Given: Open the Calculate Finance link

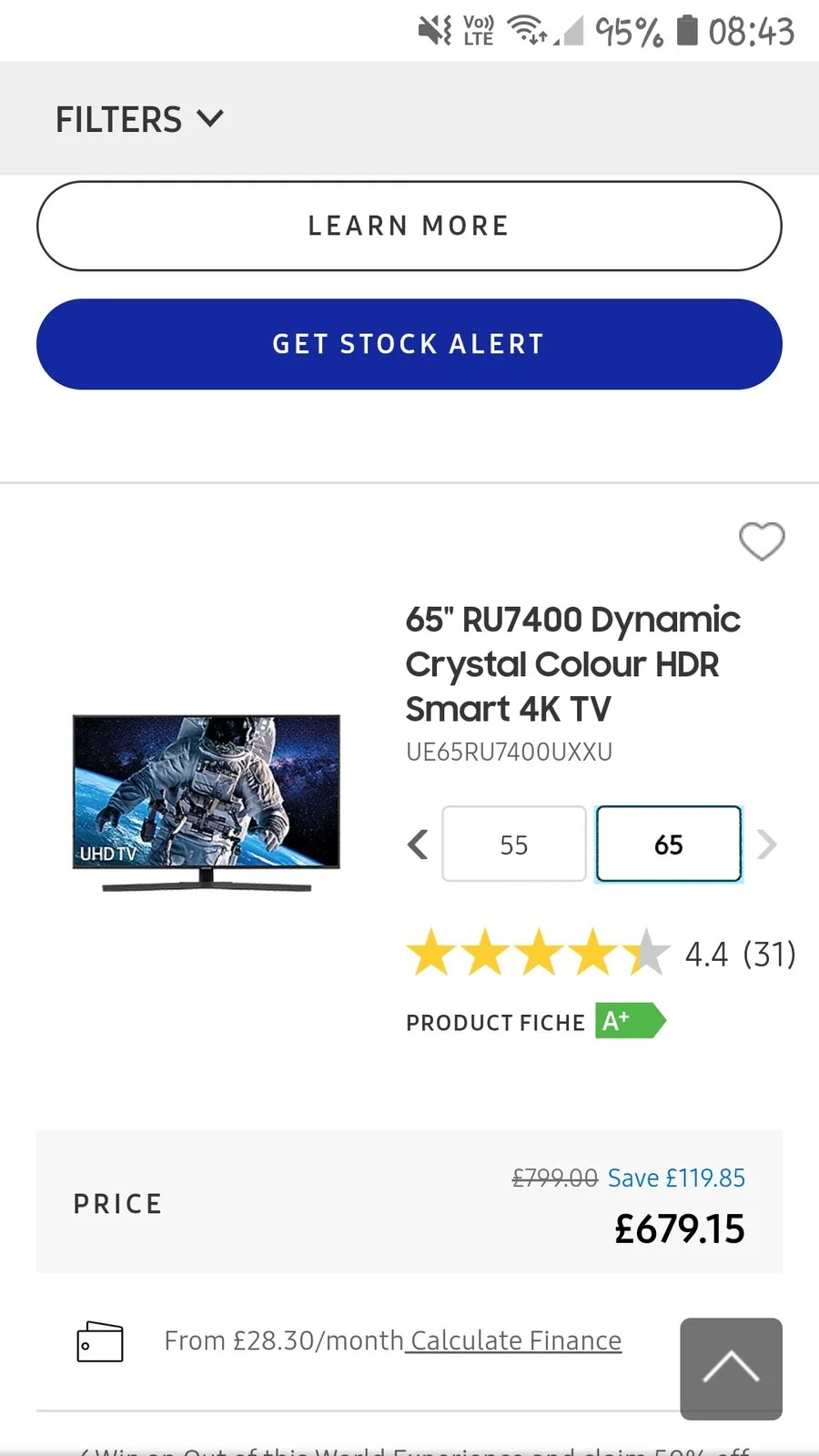Looking at the screenshot, I should pos(514,1340).
